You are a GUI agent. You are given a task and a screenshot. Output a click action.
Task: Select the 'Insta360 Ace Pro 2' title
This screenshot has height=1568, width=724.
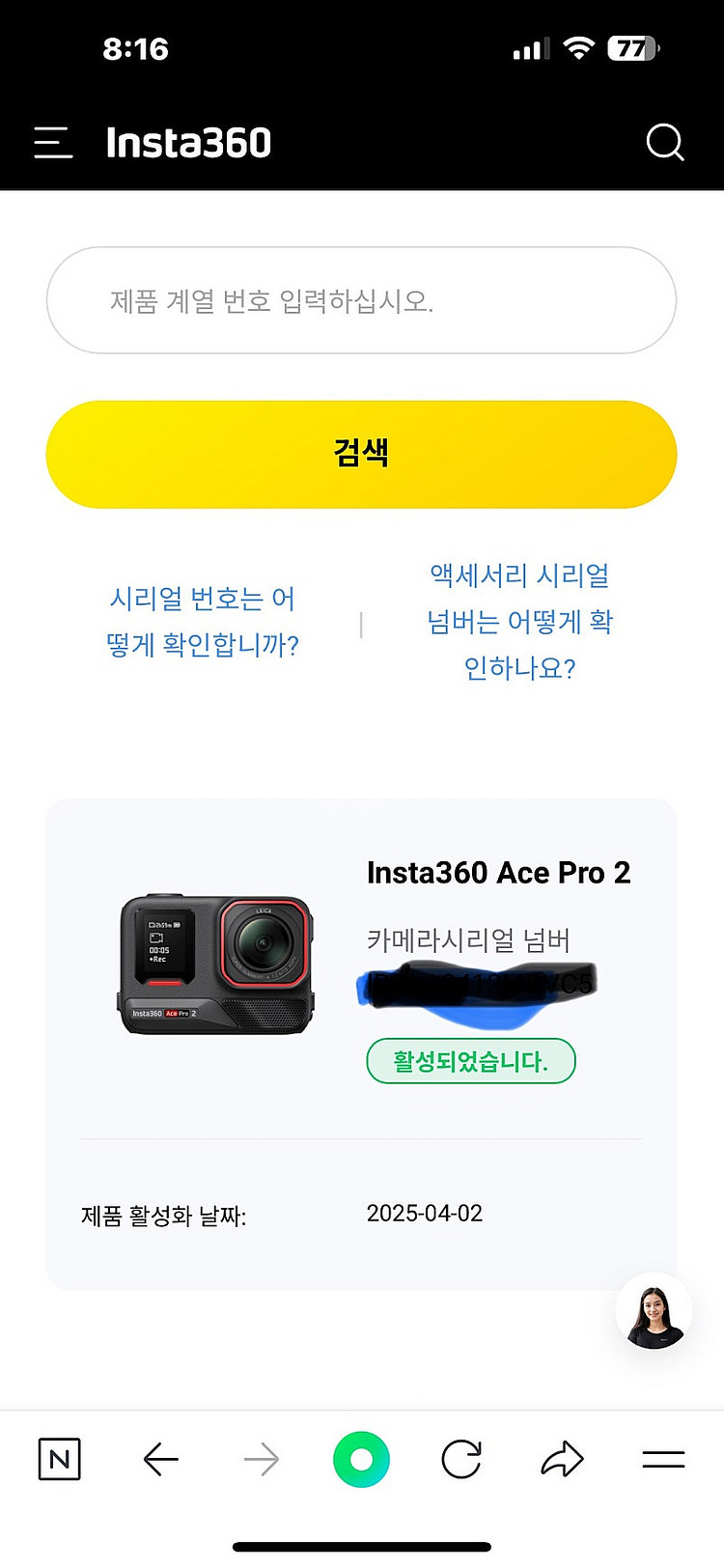[x=500, y=872]
